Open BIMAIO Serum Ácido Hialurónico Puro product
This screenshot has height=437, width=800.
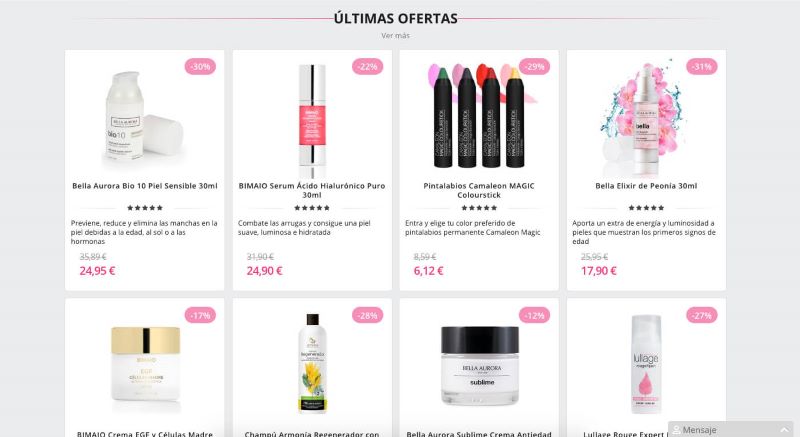pyautogui.click(x=312, y=189)
